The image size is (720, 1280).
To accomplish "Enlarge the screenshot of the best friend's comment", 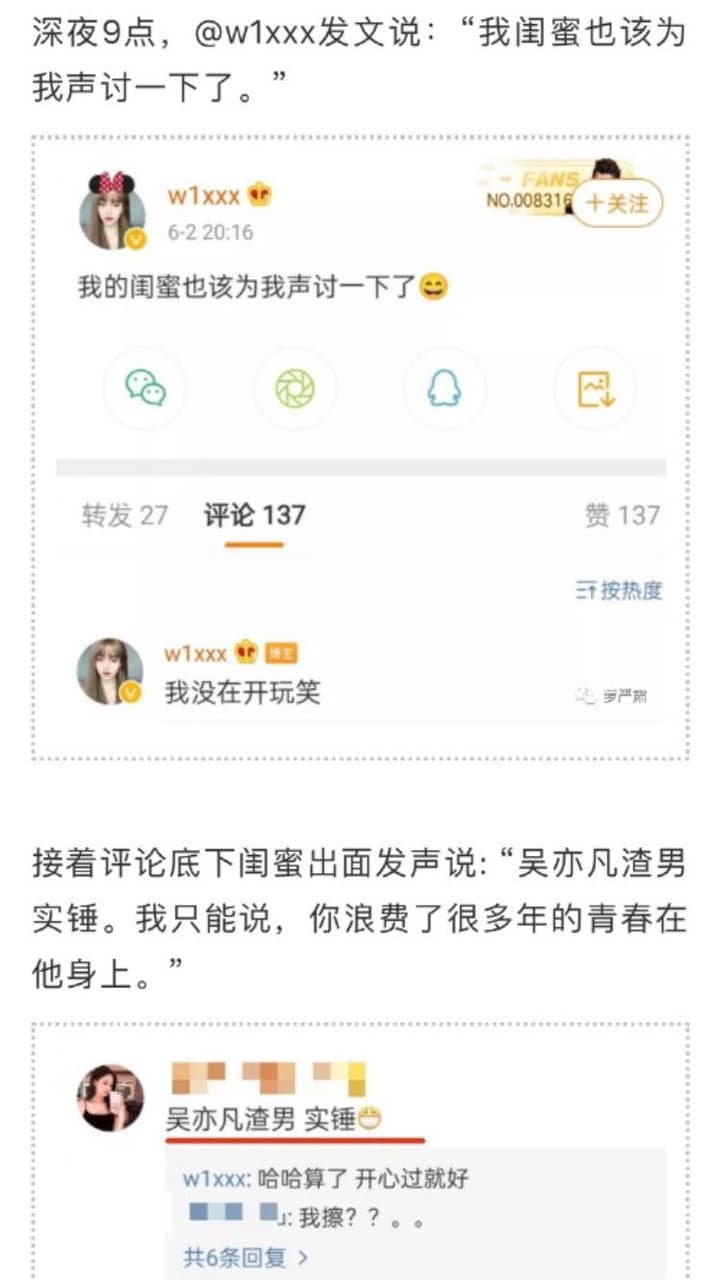I will click(360, 1152).
